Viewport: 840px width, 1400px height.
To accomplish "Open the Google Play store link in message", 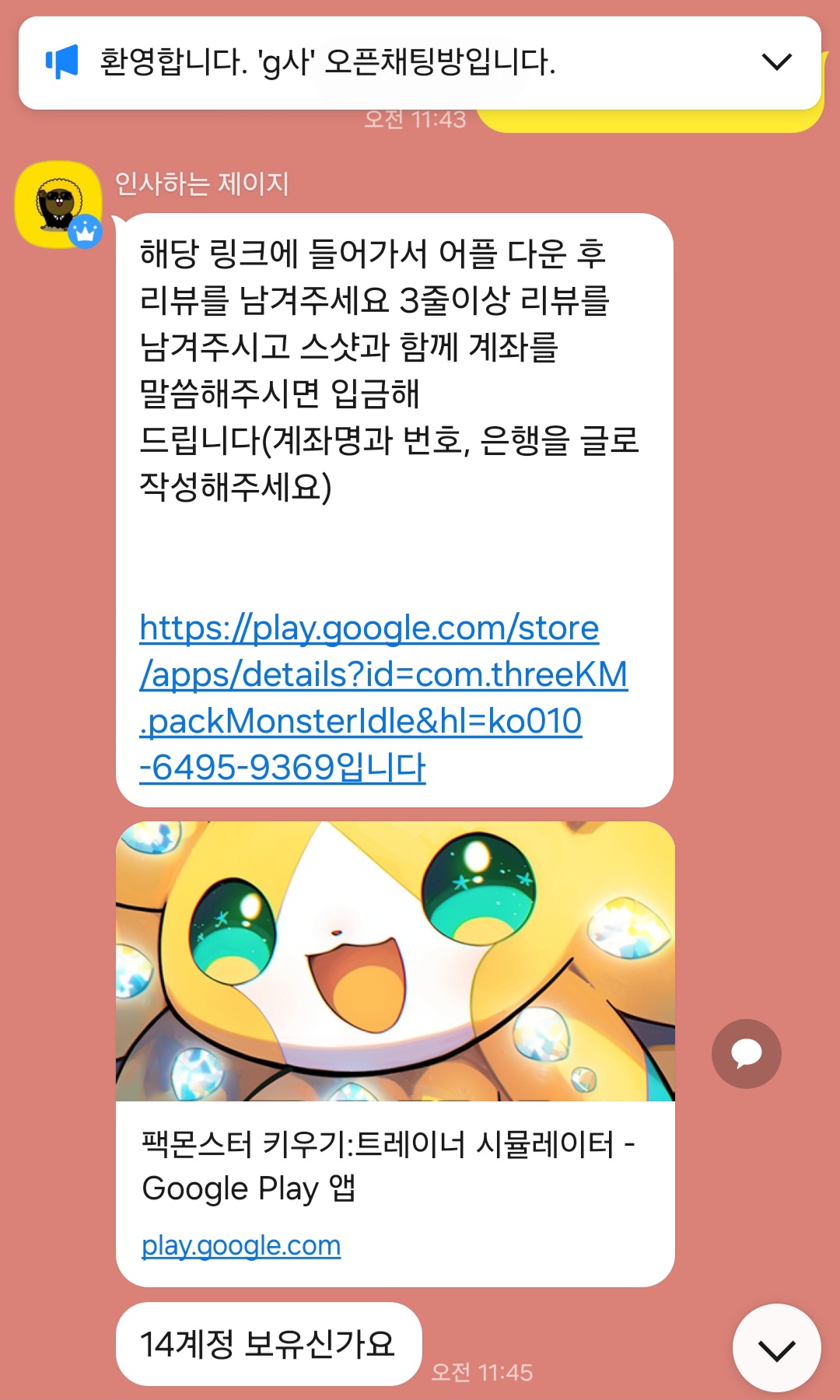I will click(369, 674).
